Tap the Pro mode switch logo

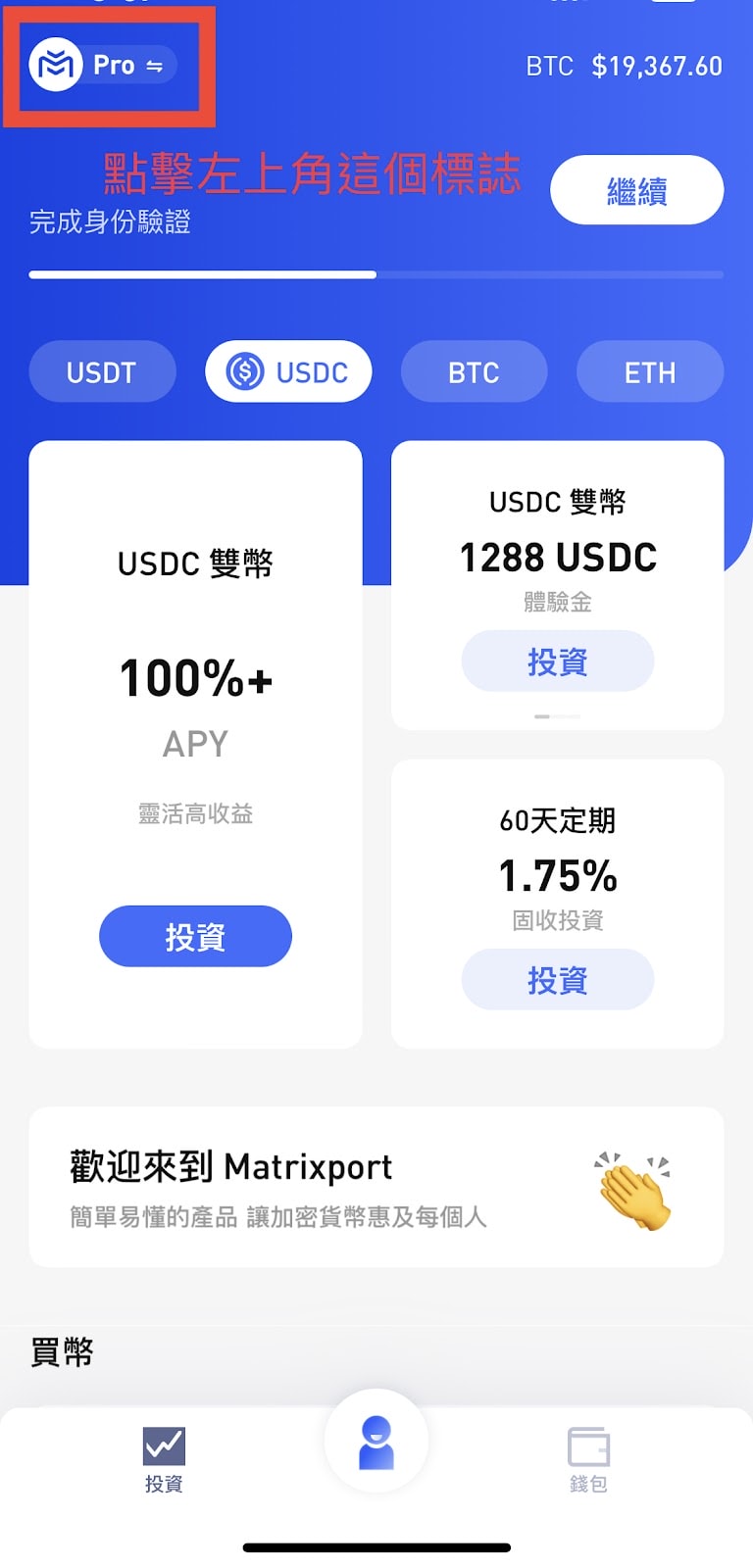pyautogui.click(x=103, y=66)
